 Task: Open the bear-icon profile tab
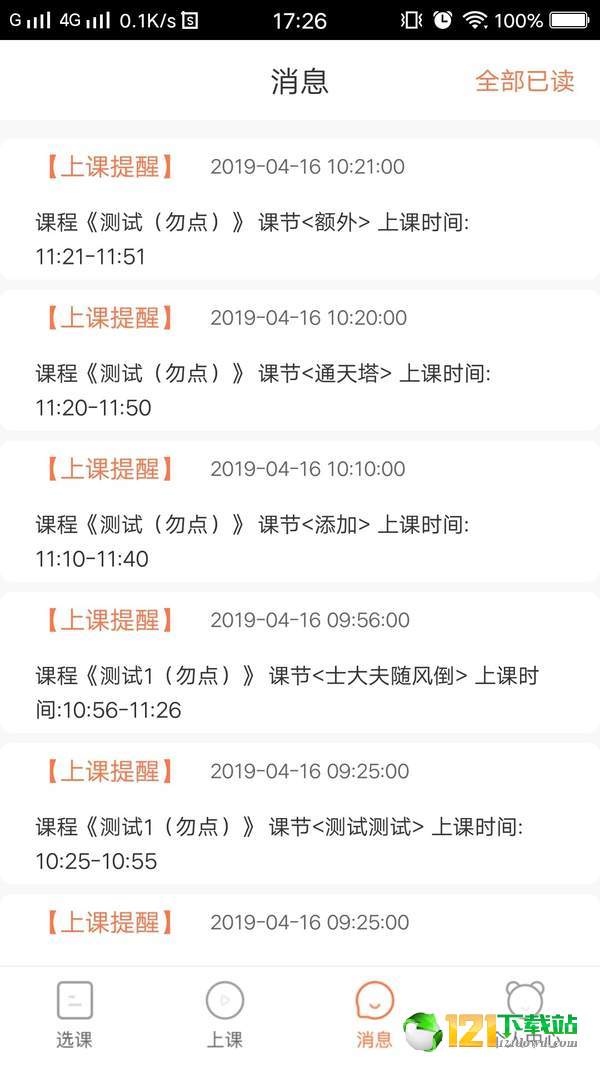tap(524, 1014)
